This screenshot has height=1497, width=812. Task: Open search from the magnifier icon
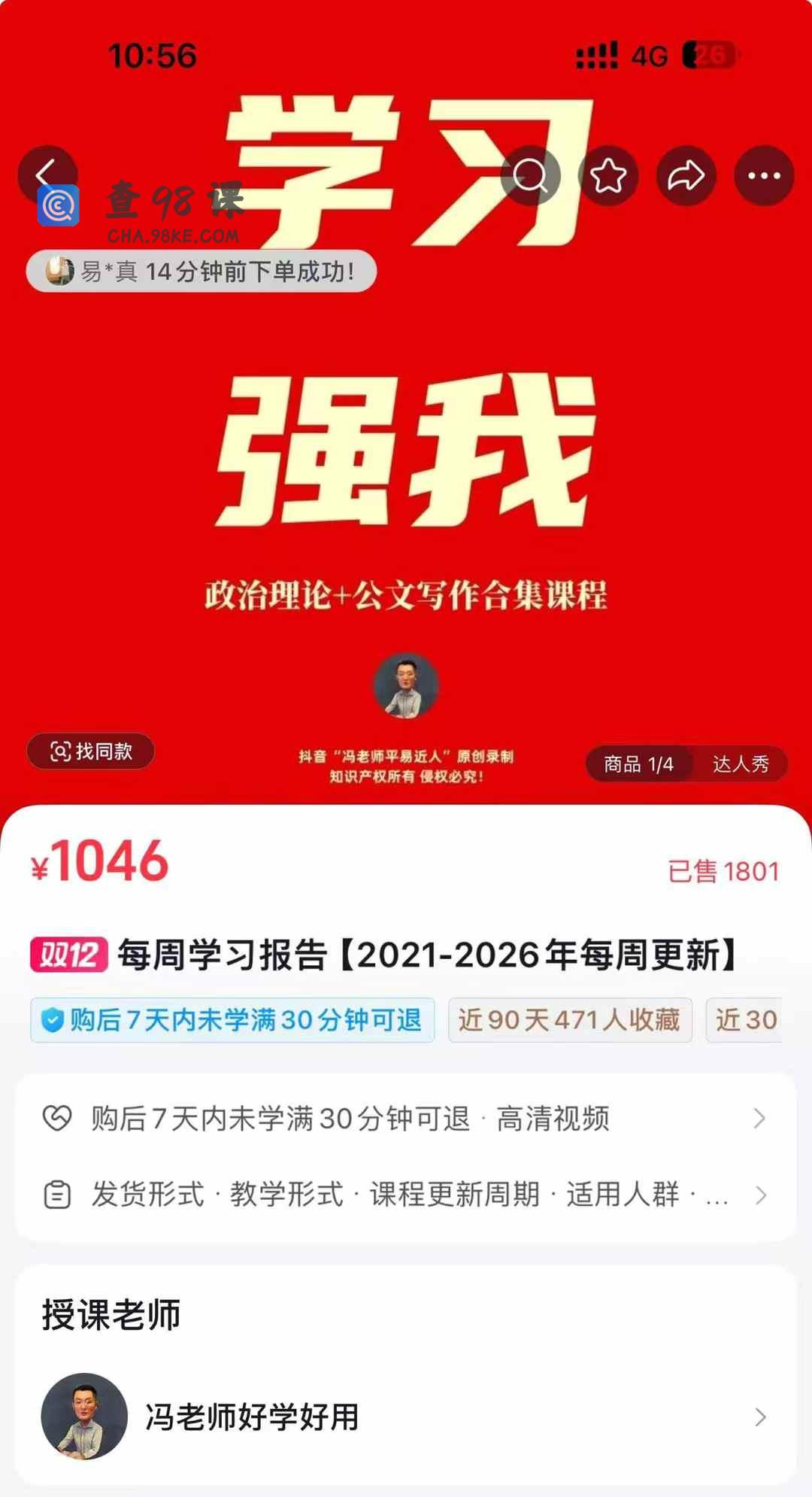[x=531, y=176]
